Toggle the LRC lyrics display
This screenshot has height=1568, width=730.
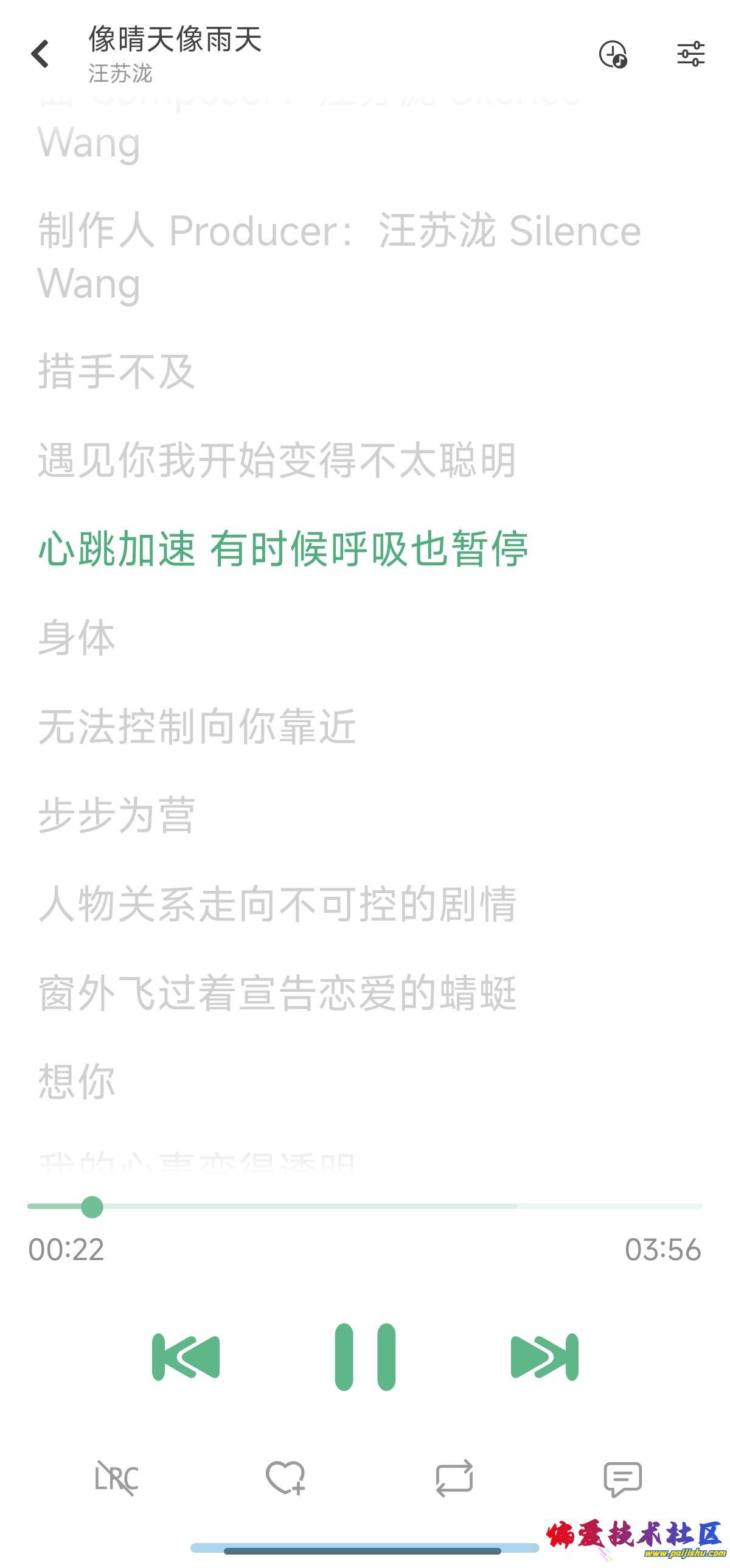pyautogui.click(x=116, y=1478)
